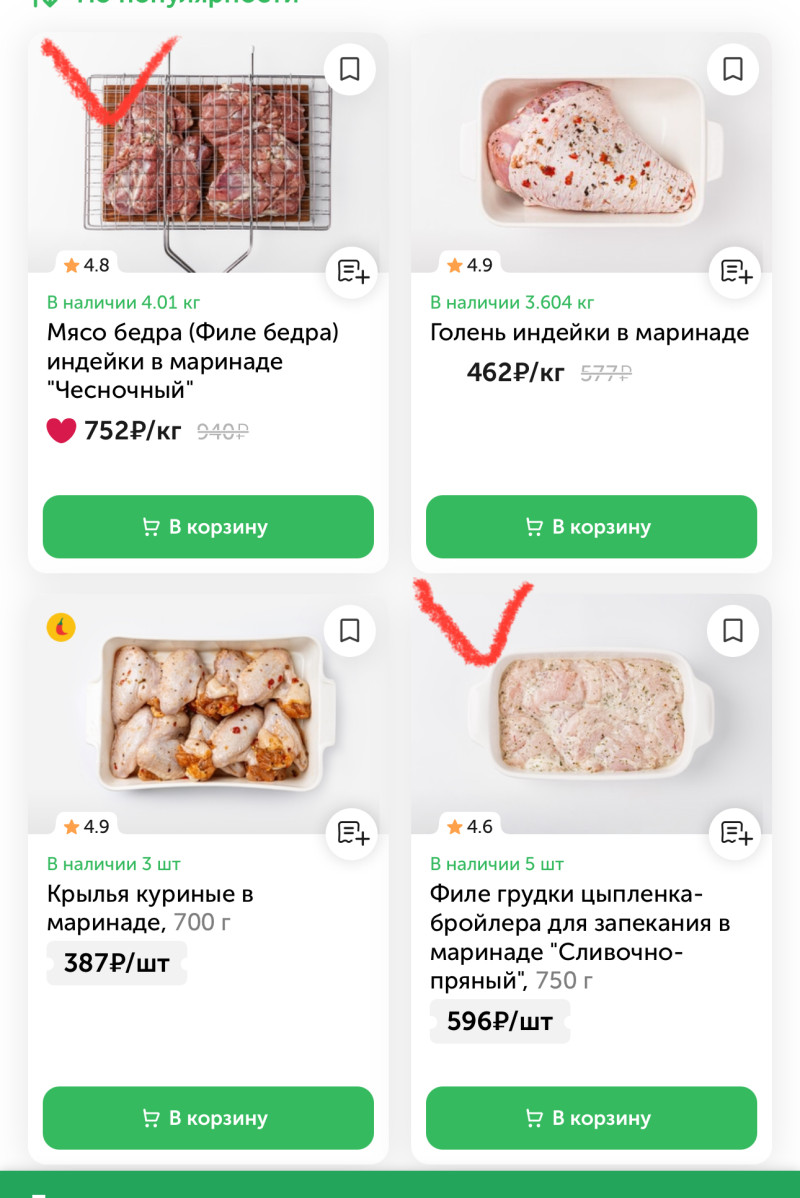Bookmark the Голень индейки в маринаде product
800x1198 pixels.
(x=733, y=69)
